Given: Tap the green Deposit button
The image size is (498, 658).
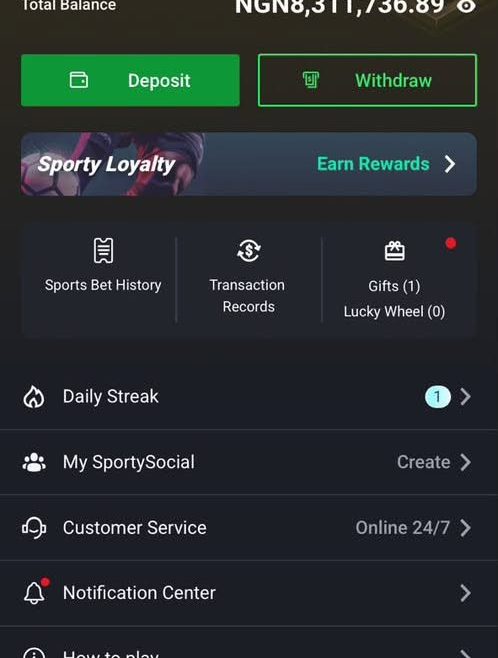Looking at the screenshot, I should 130,80.
